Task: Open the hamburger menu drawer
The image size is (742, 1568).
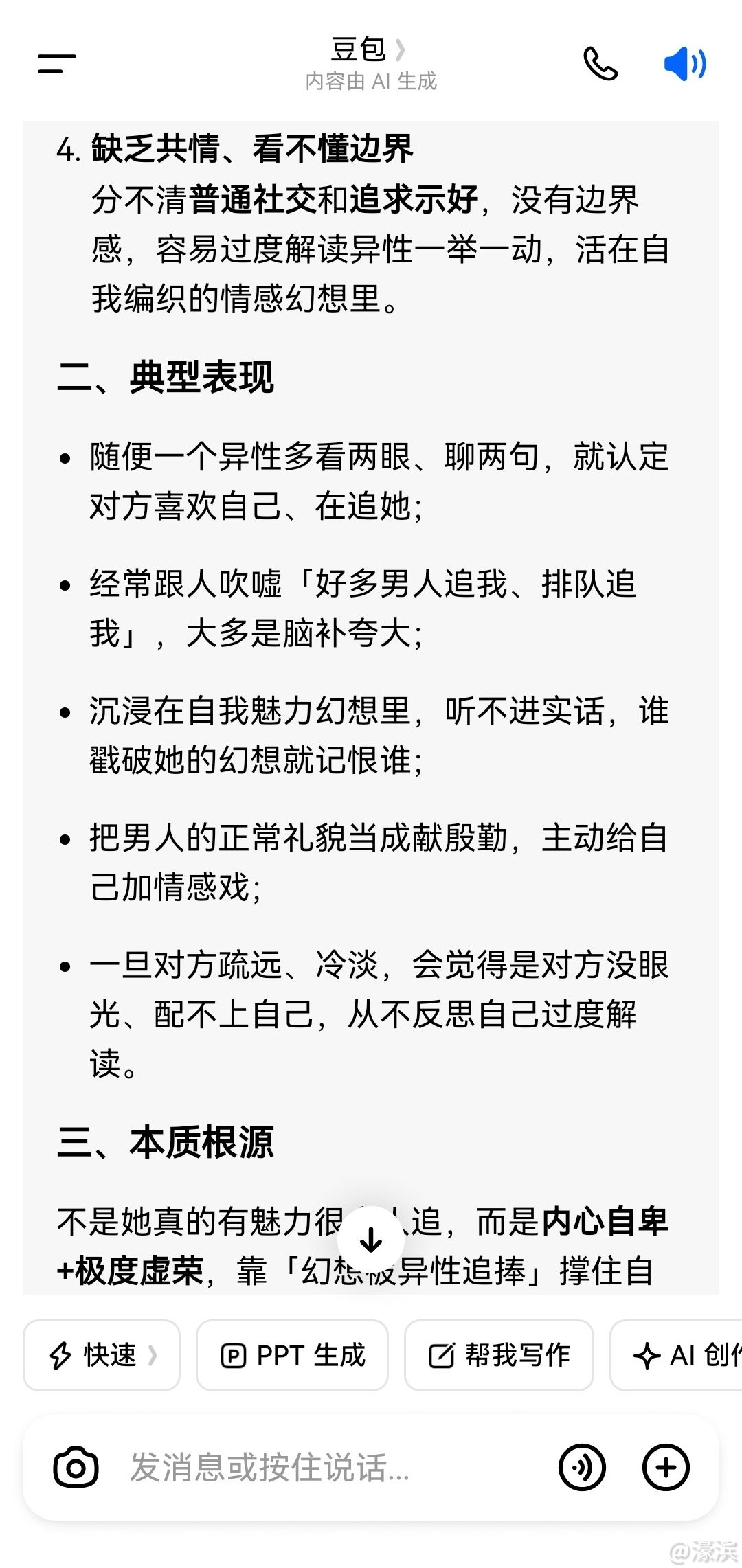Action: (56, 64)
